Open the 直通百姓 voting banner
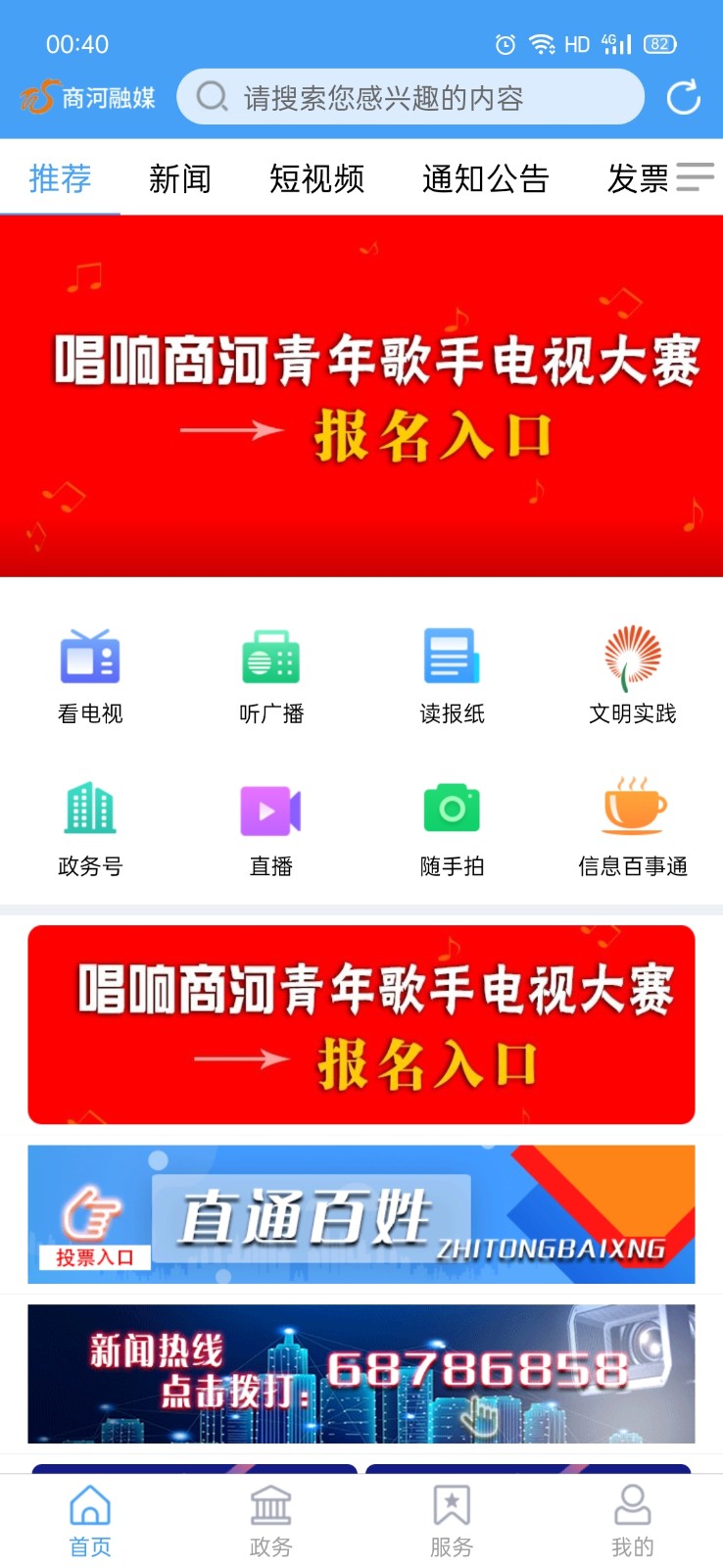This screenshot has width=723, height=1568. pos(361,1214)
